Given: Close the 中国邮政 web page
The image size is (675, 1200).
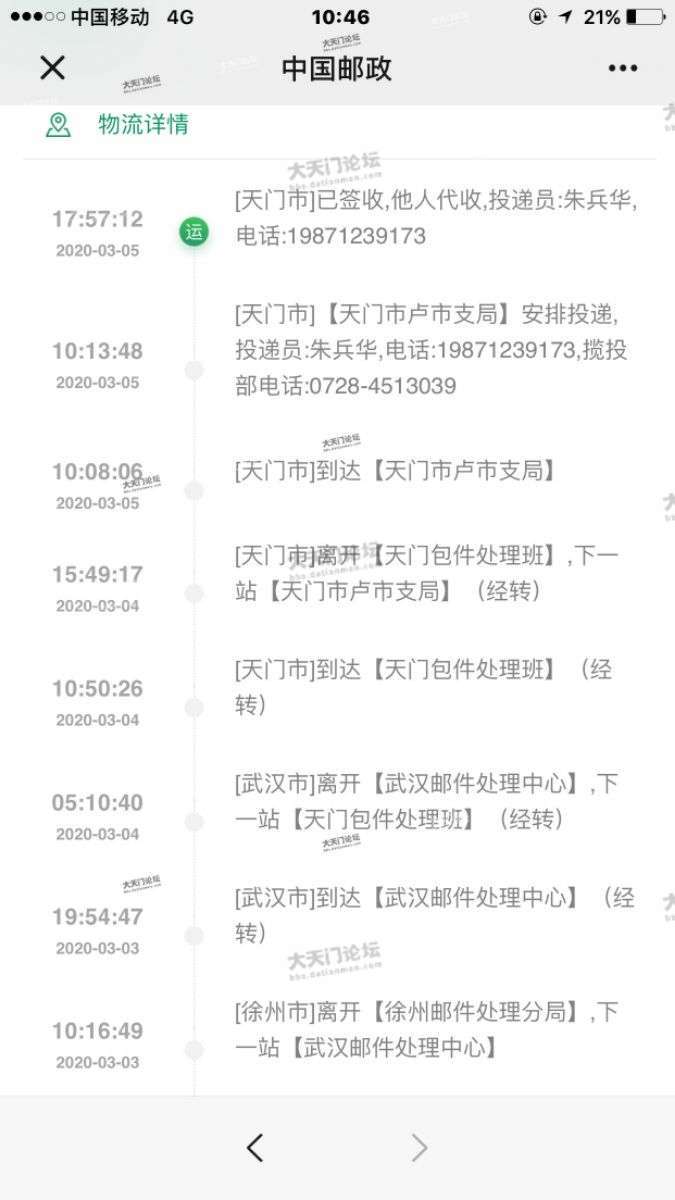Looking at the screenshot, I should [52, 68].
